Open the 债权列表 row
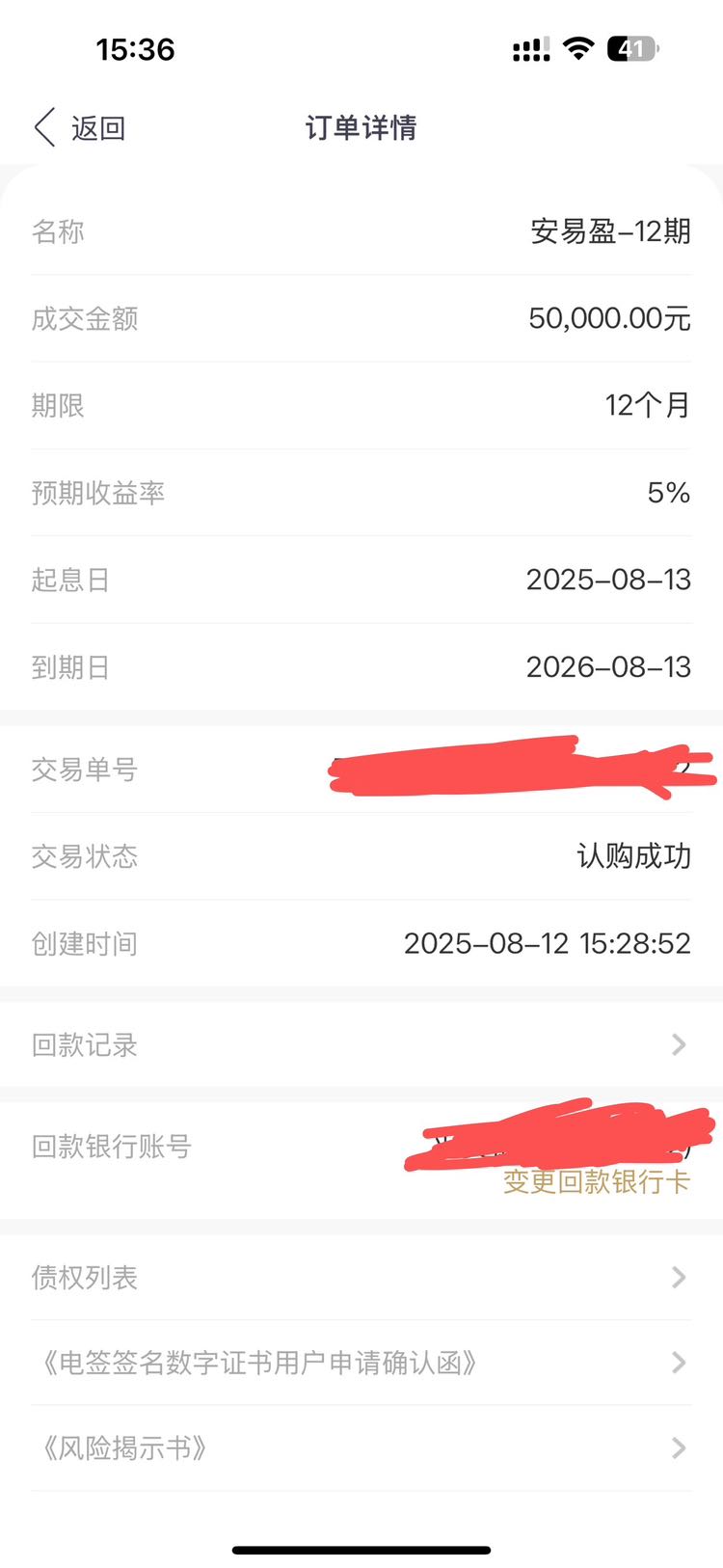723x1568 pixels. tap(361, 1278)
